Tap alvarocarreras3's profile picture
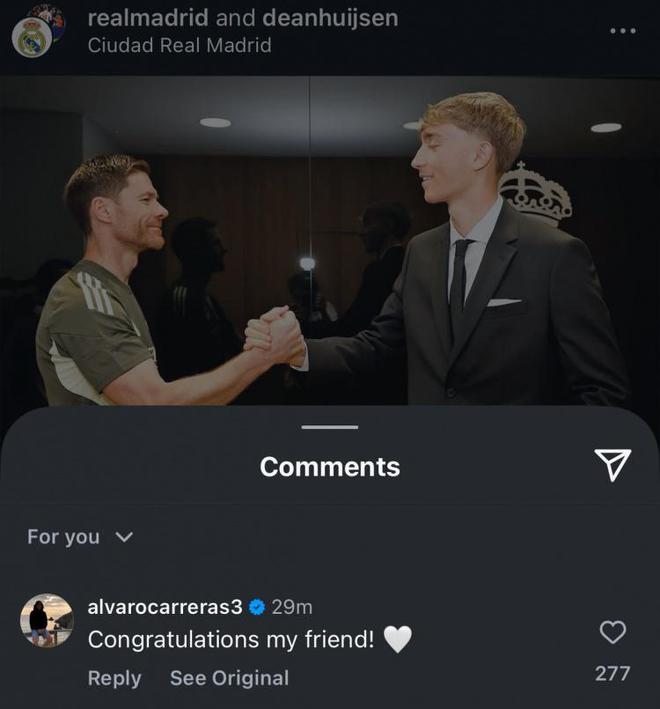Screen dimensions: 660x709 (47, 621)
